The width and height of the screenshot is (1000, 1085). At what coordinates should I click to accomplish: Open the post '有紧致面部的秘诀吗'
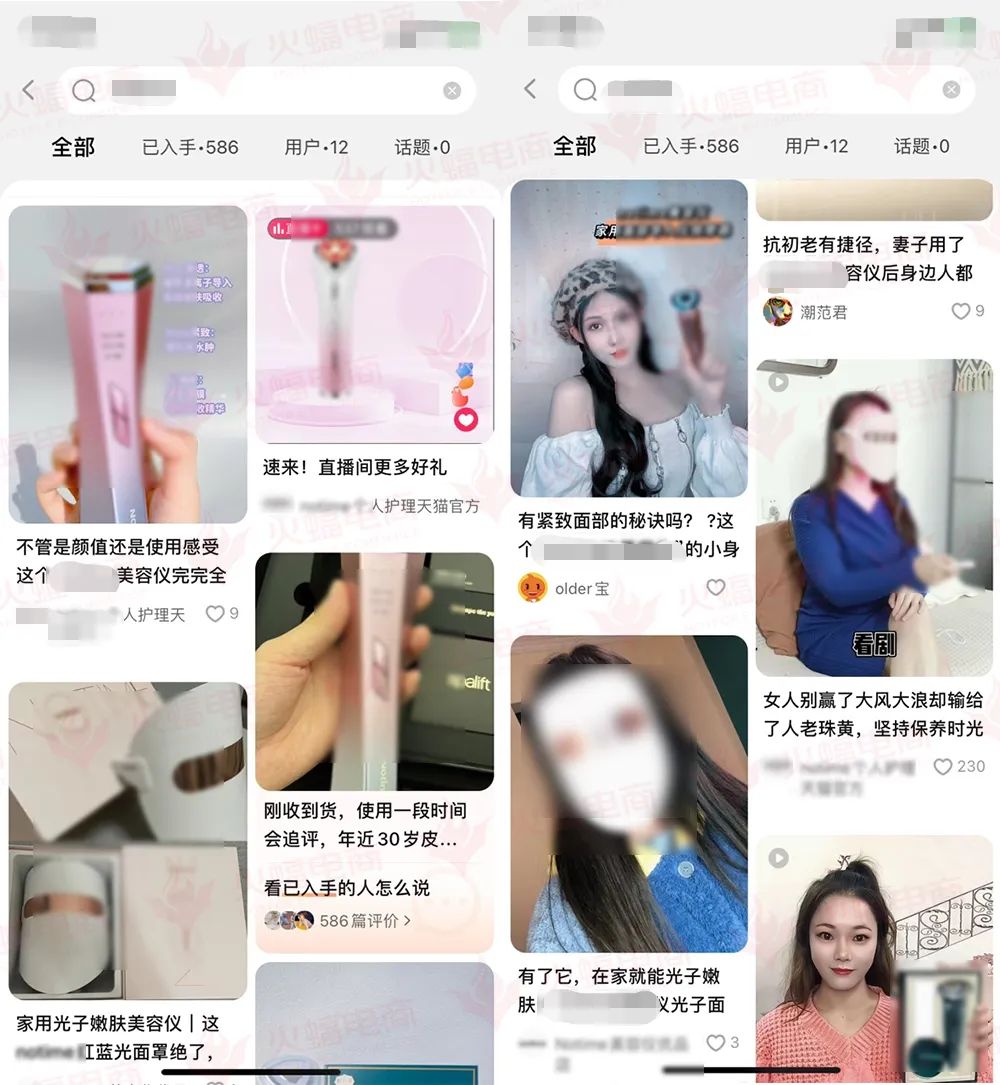628,338
